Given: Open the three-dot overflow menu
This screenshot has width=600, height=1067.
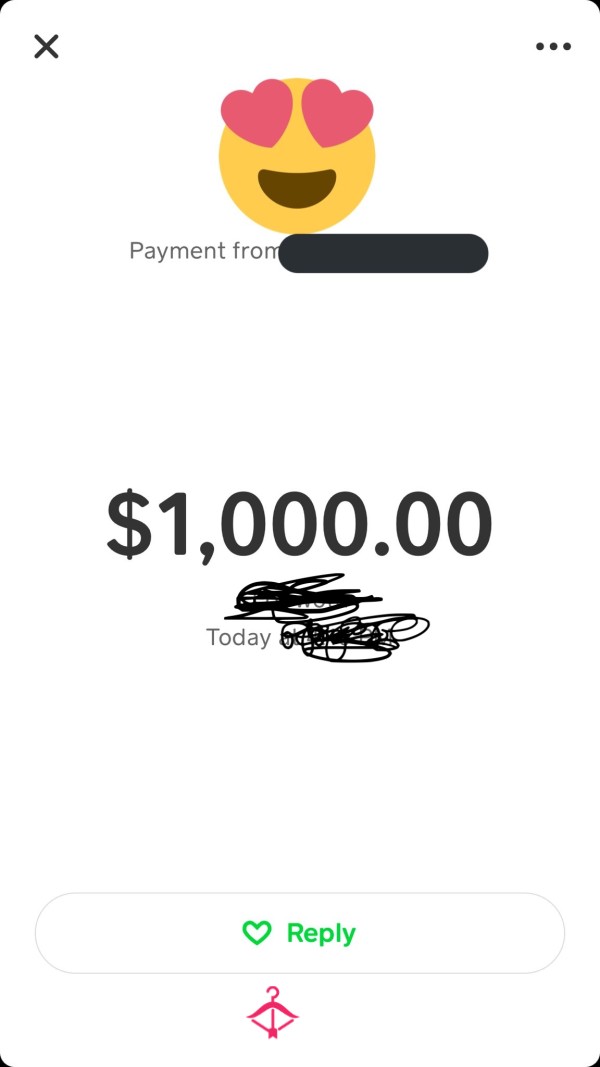Looking at the screenshot, I should click(553, 46).
